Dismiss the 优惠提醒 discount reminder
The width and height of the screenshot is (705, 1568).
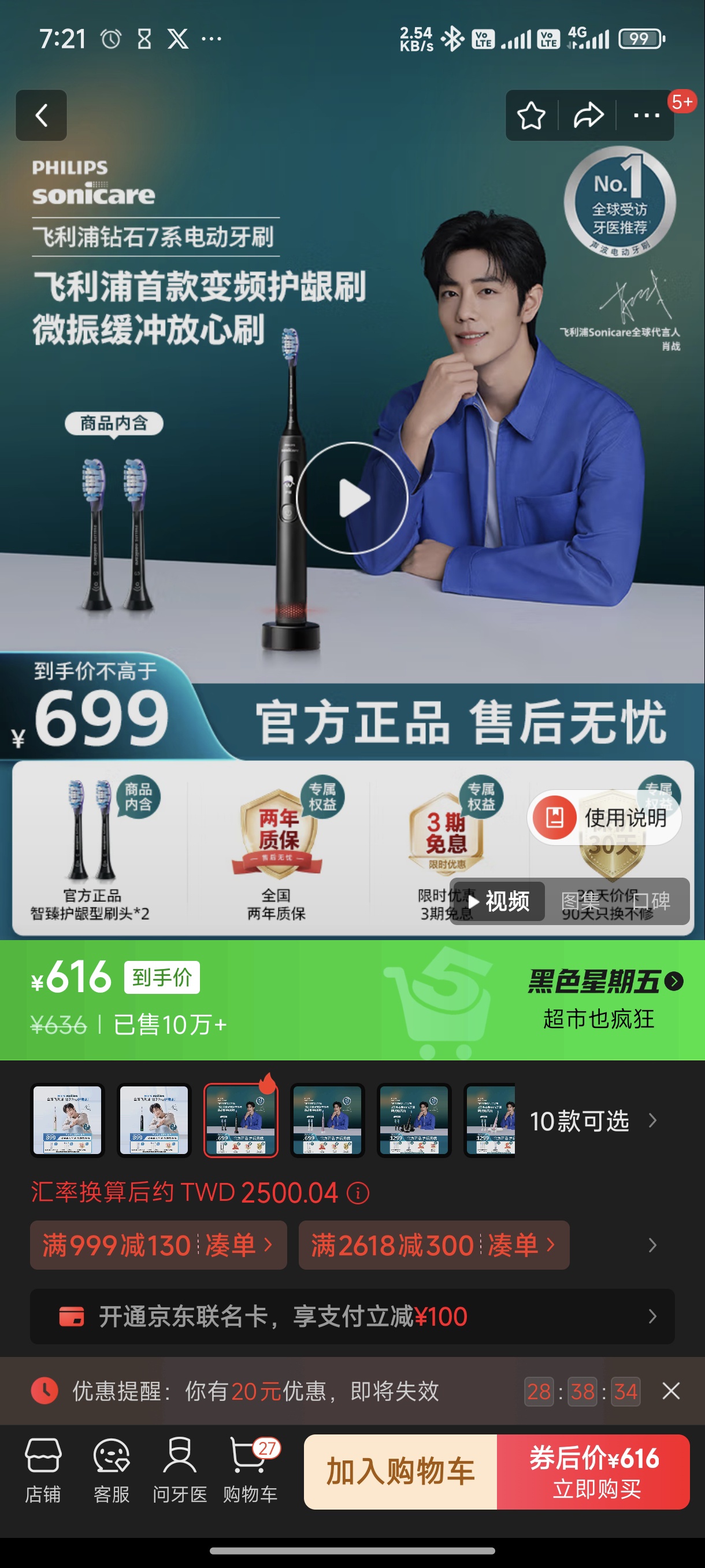tap(671, 1391)
